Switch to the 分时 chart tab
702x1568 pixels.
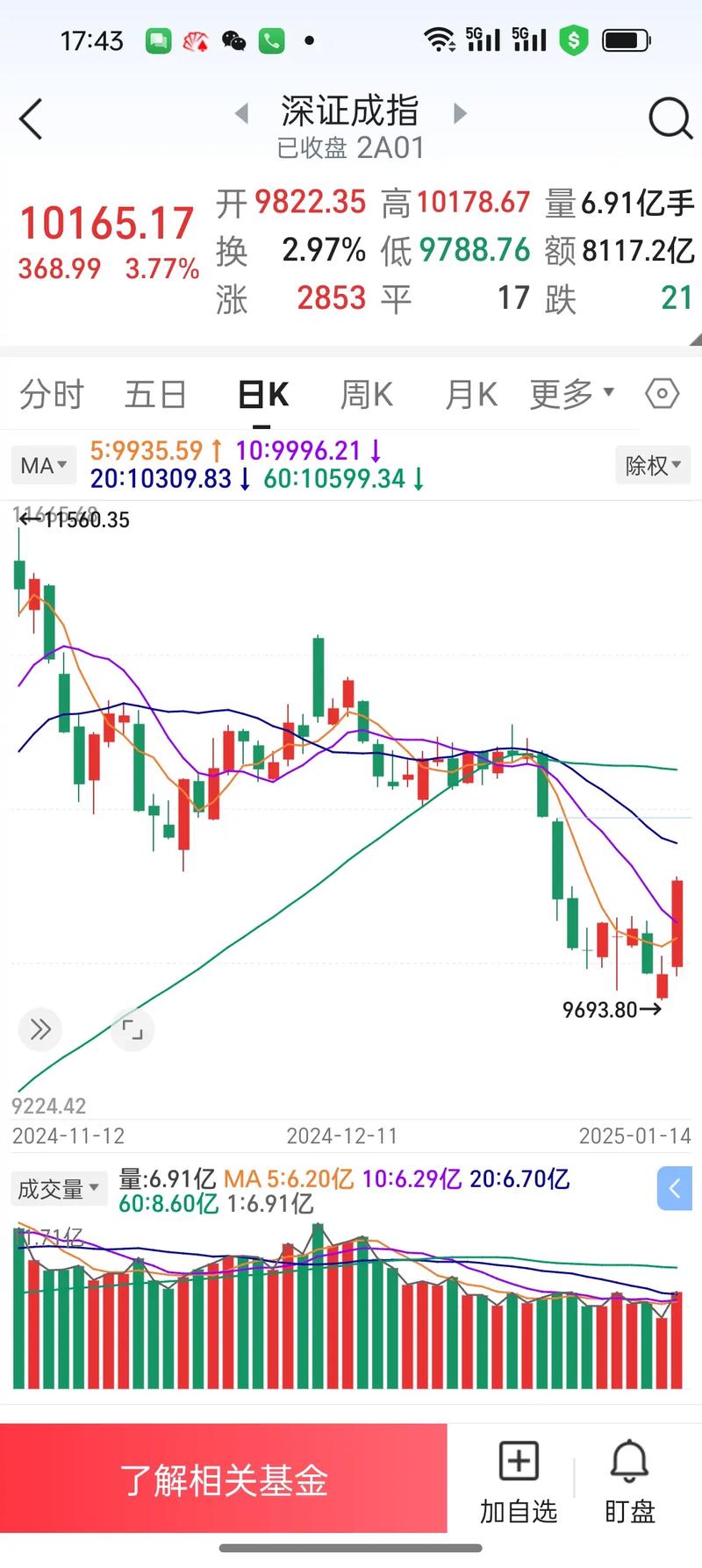pyautogui.click(x=51, y=395)
